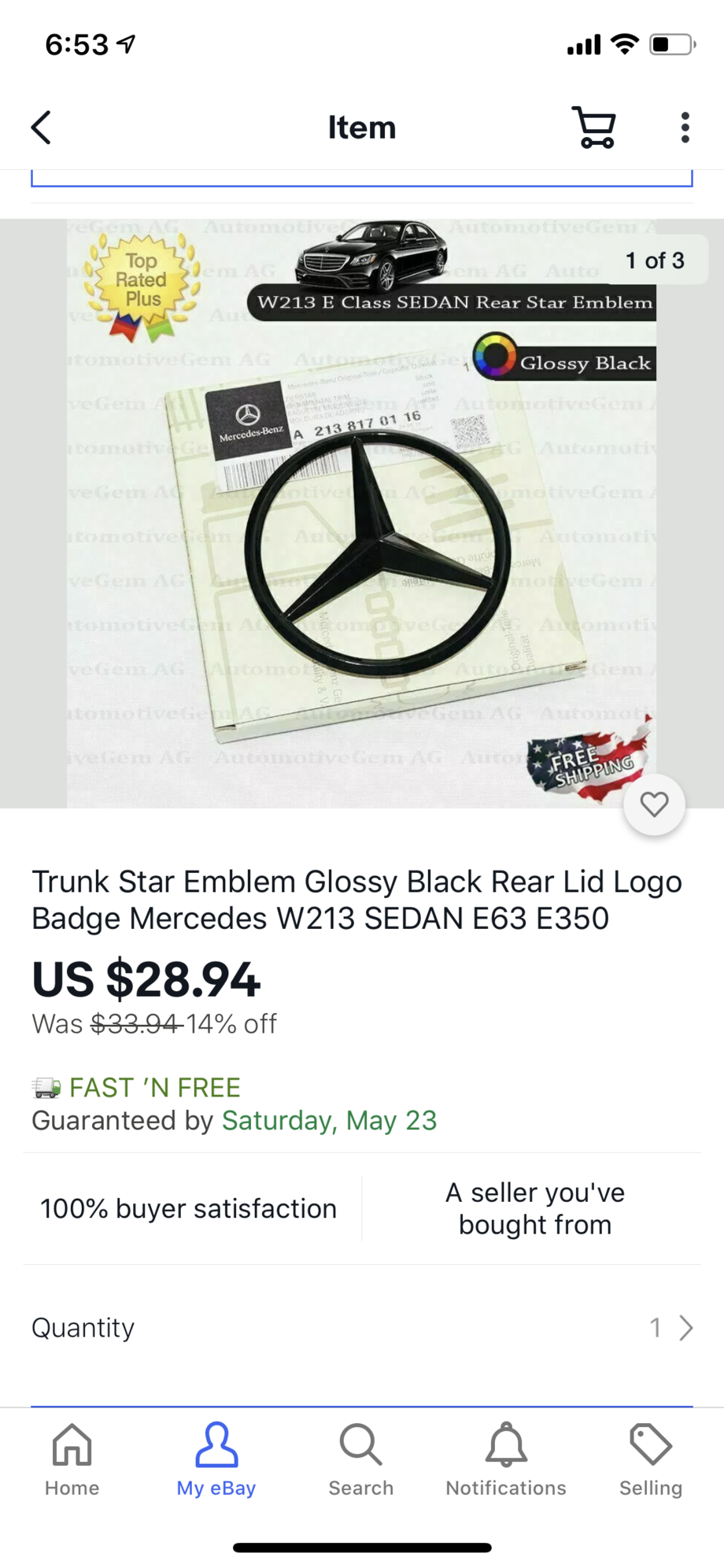Go back using the top-left arrow
The image size is (724, 1568).
[x=41, y=128]
